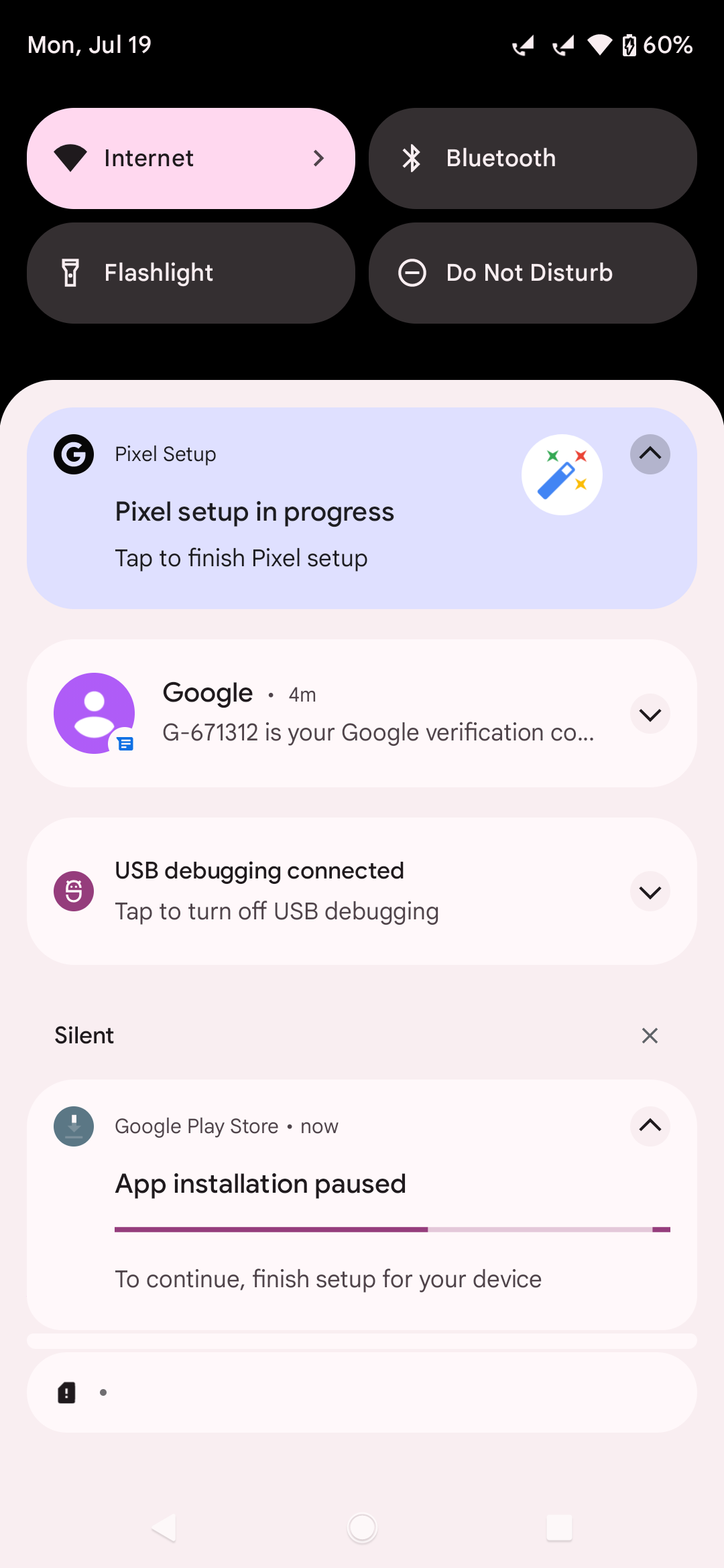724x1568 pixels.
Task: Open the Pixel setup in progress notification
Action: tap(268, 529)
